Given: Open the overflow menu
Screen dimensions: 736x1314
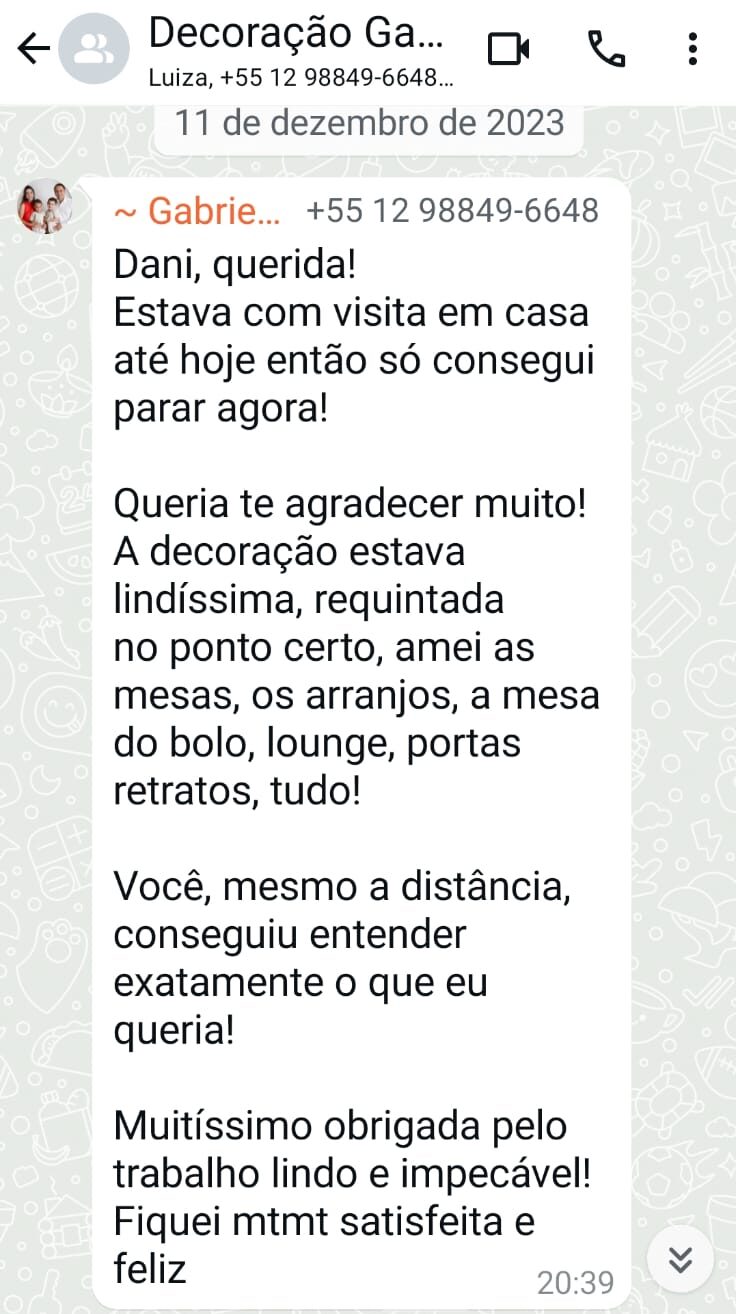Looking at the screenshot, I should click(x=693, y=49).
